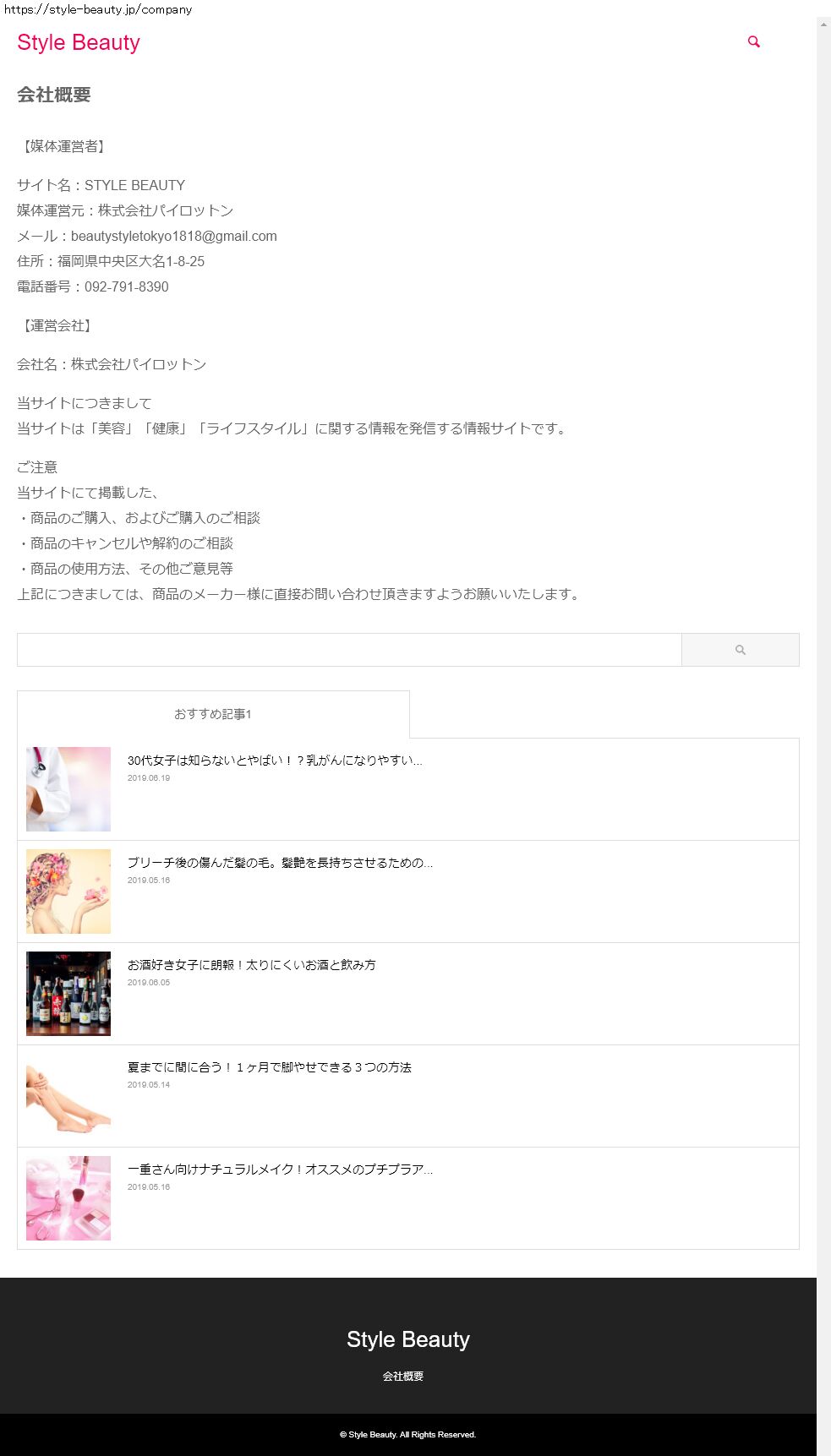
Task: Submit search with the gray magnifier button
Action: click(x=740, y=650)
